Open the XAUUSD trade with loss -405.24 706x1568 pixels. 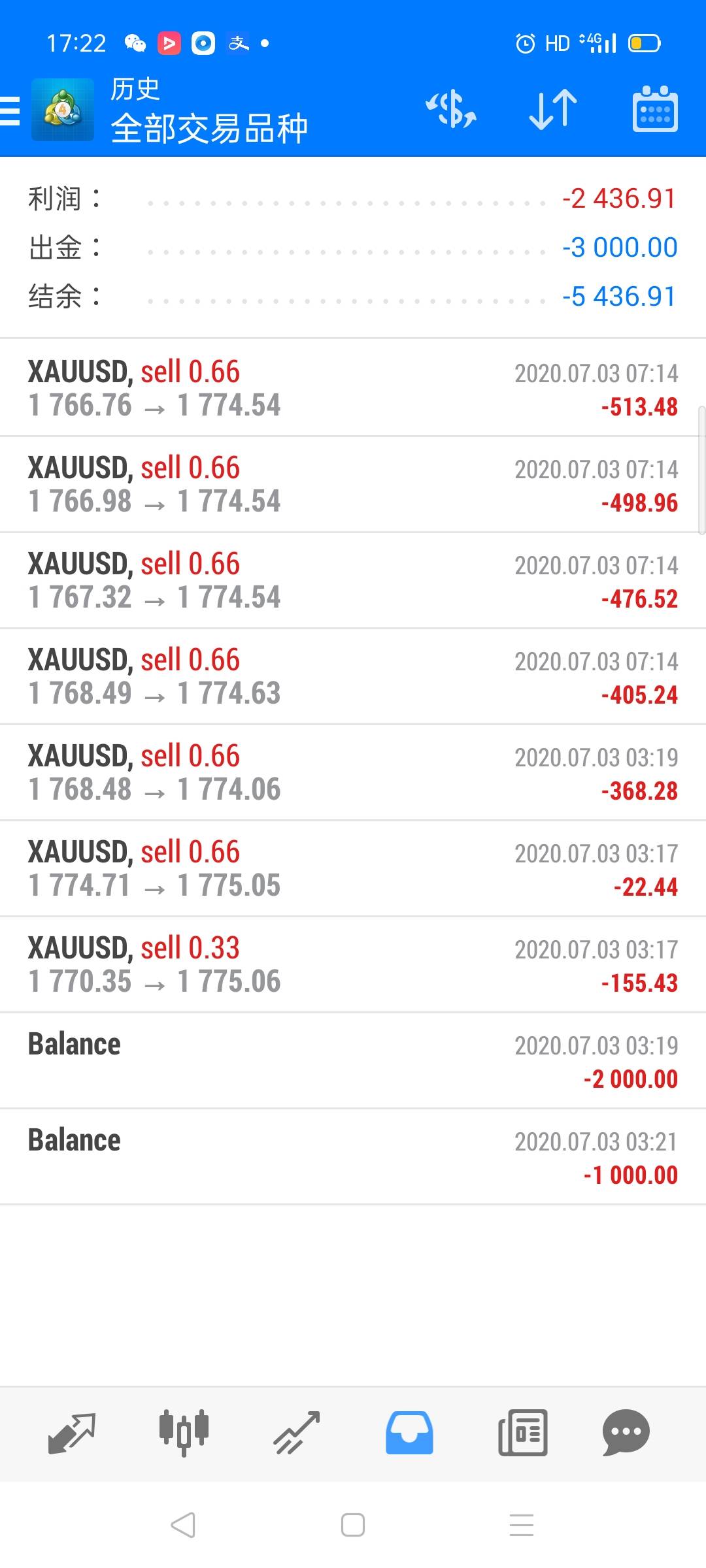point(353,676)
